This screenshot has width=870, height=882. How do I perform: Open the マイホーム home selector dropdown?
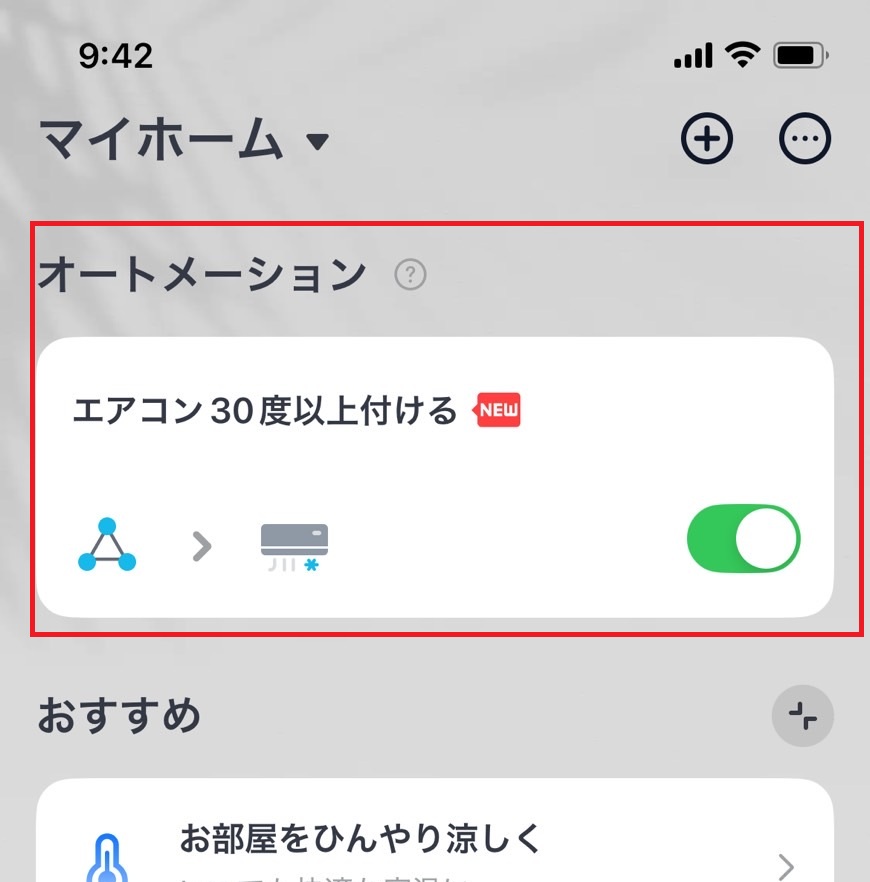coord(185,141)
